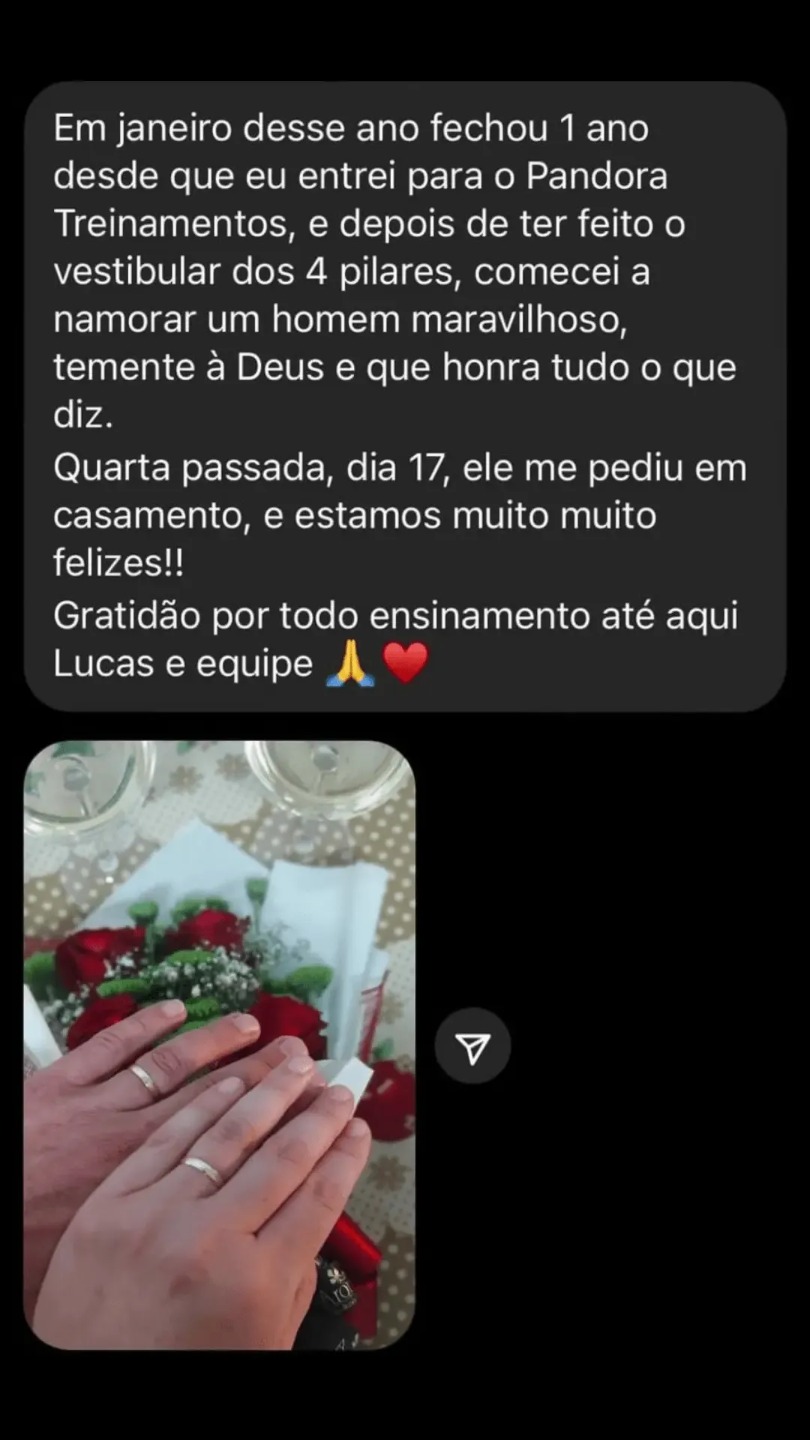Forward the engagement rings photo
810x1440 pixels.
coord(472,1046)
